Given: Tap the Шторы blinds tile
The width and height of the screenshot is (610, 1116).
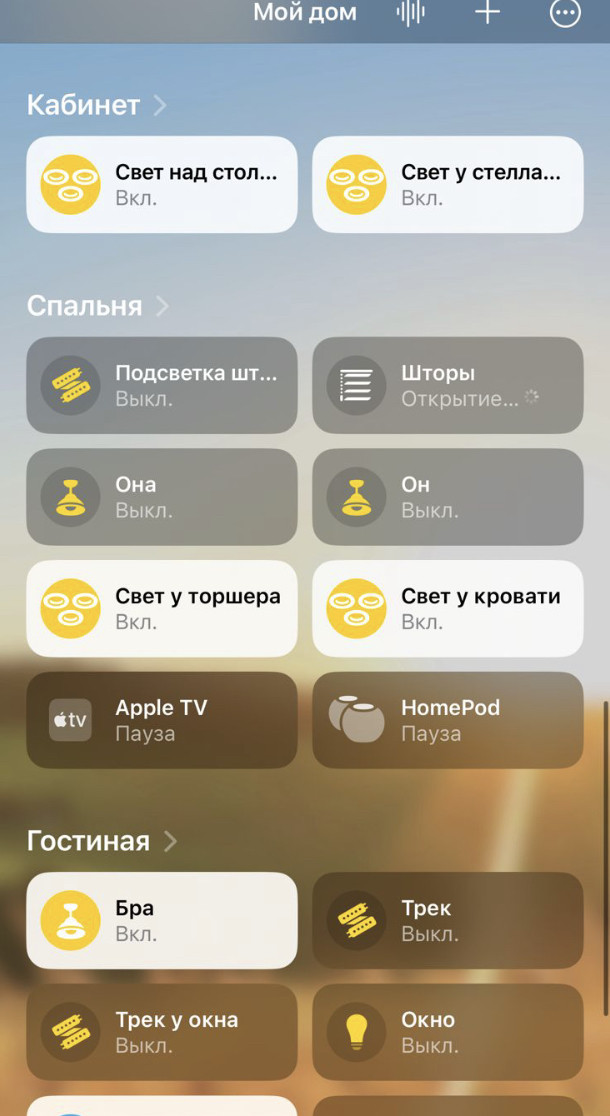Looking at the screenshot, I should click(x=447, y=385).
